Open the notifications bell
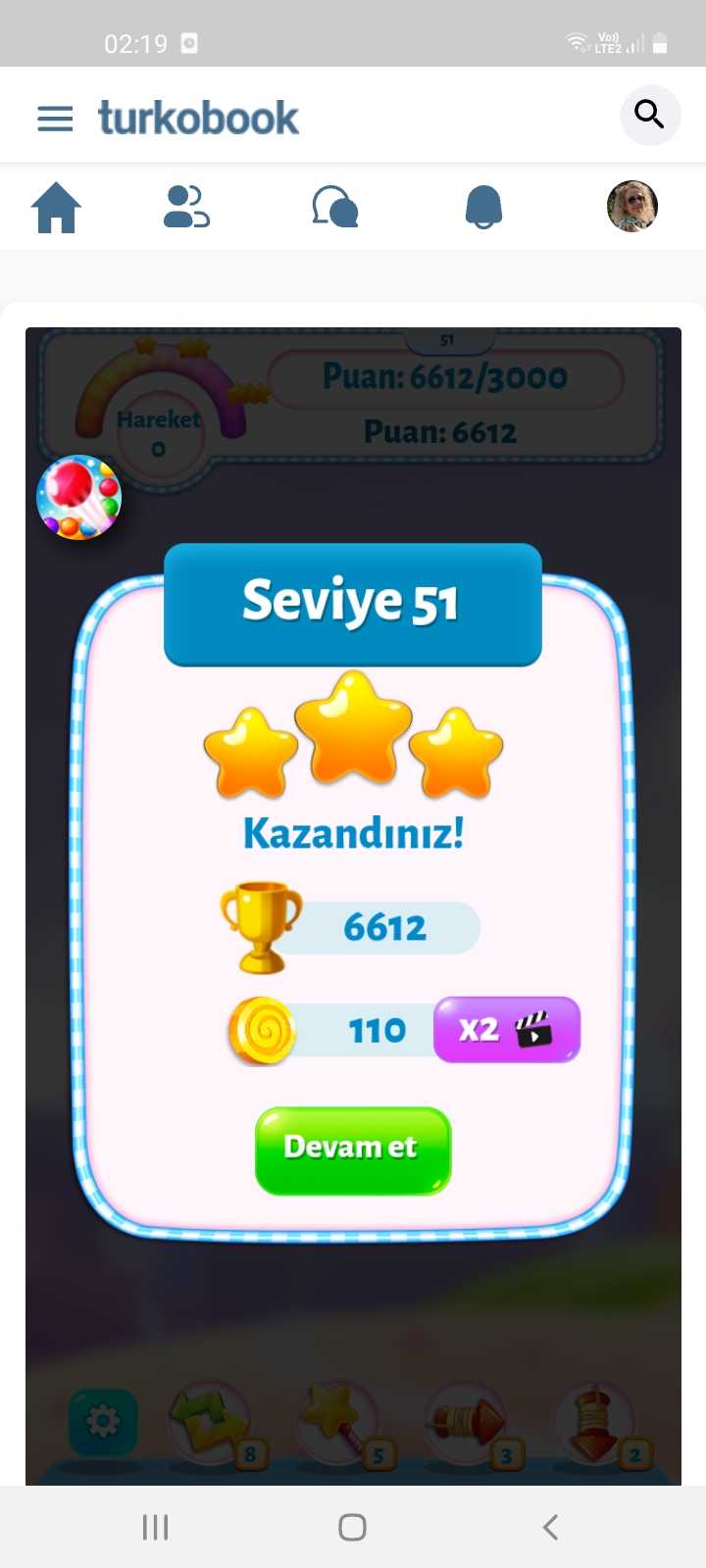 pyautogui.click(x=483, y=207)
